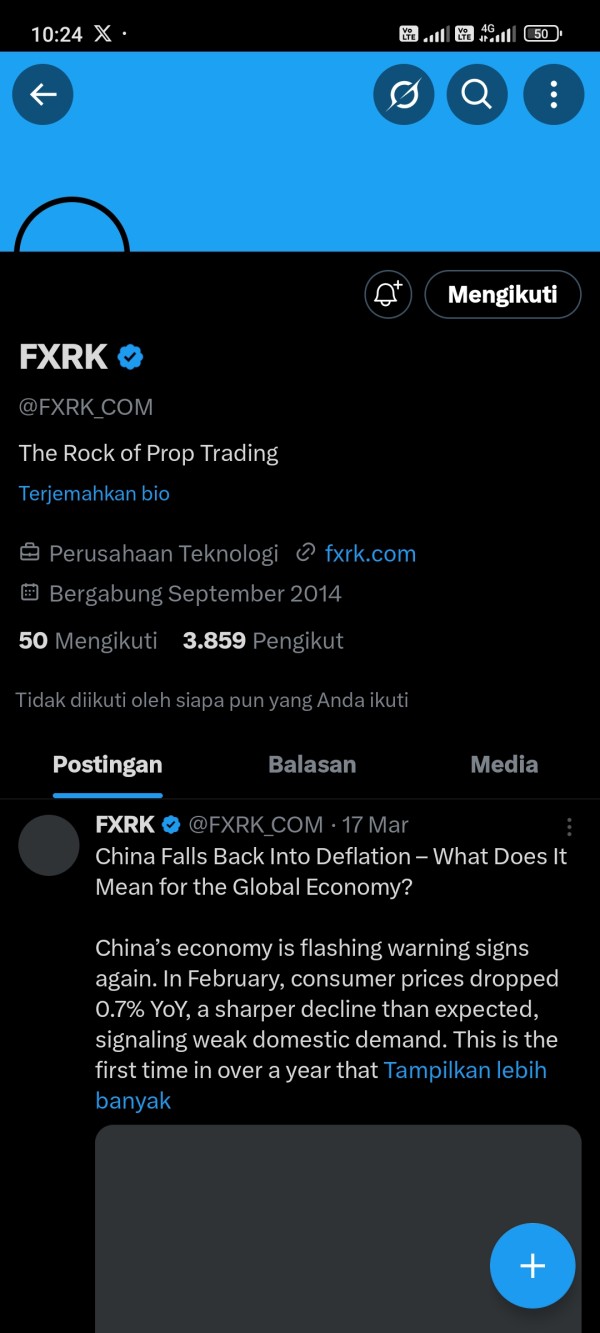Switch to the Media tab
The height and width of the screenshot is (1333, 600).
(x=504, y=765)
